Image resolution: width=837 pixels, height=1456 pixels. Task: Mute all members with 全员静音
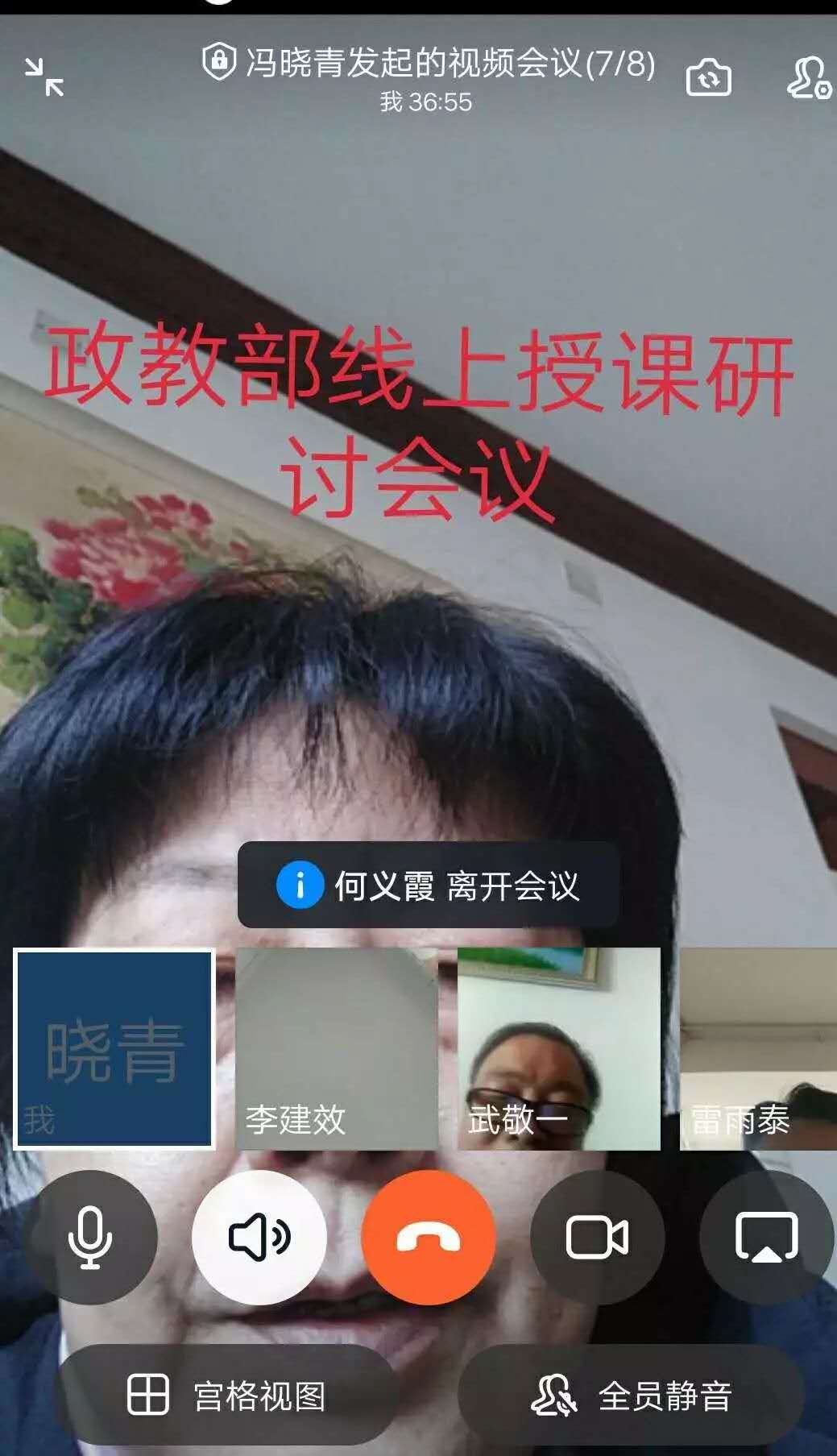point(631,1395)
